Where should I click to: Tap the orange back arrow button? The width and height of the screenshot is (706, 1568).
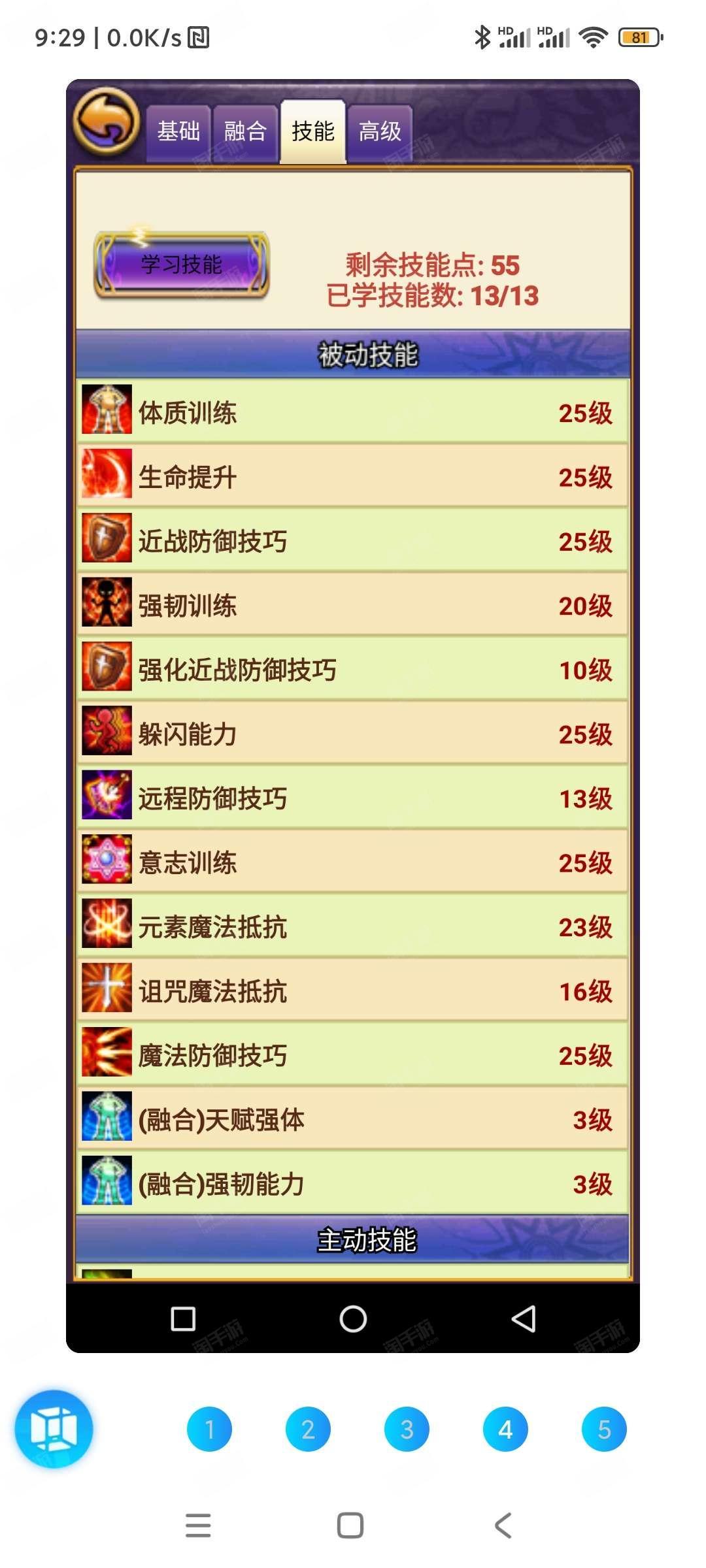107,122
